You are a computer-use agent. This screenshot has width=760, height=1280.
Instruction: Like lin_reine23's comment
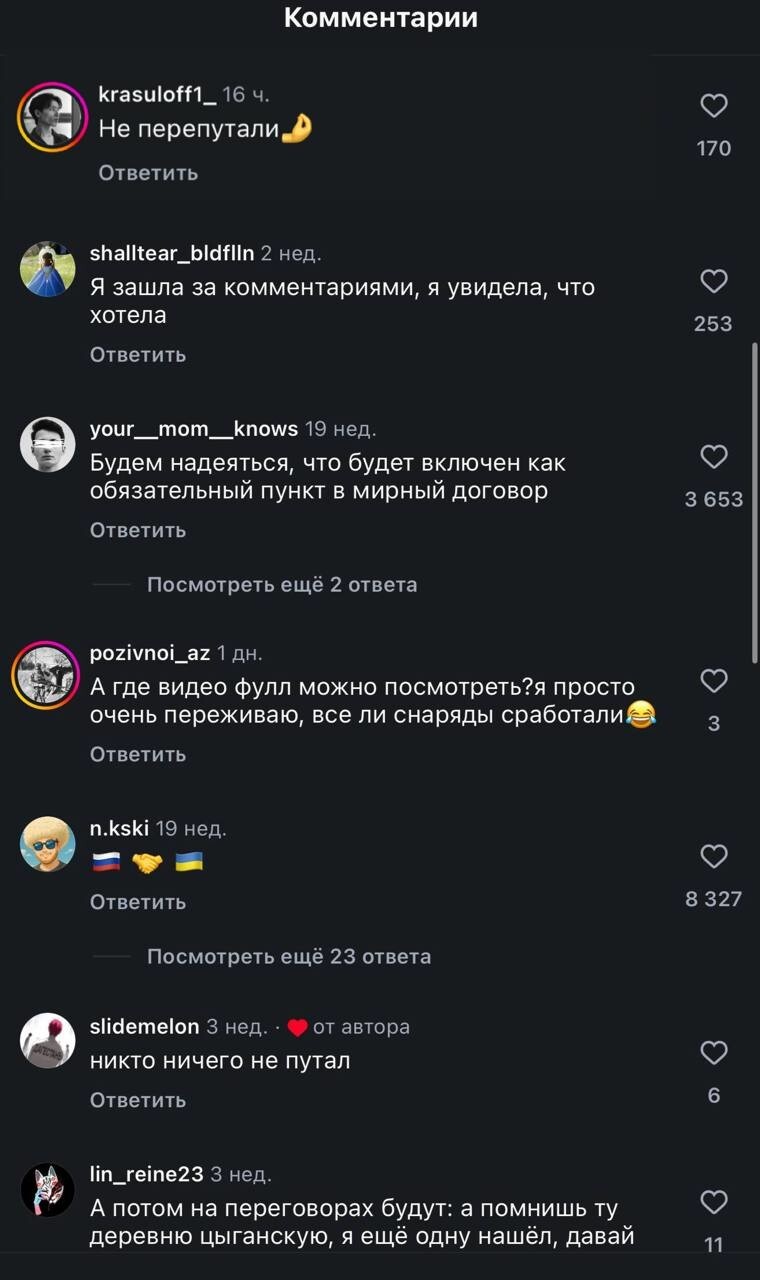pyautogui.click(x=713, y=1202)
